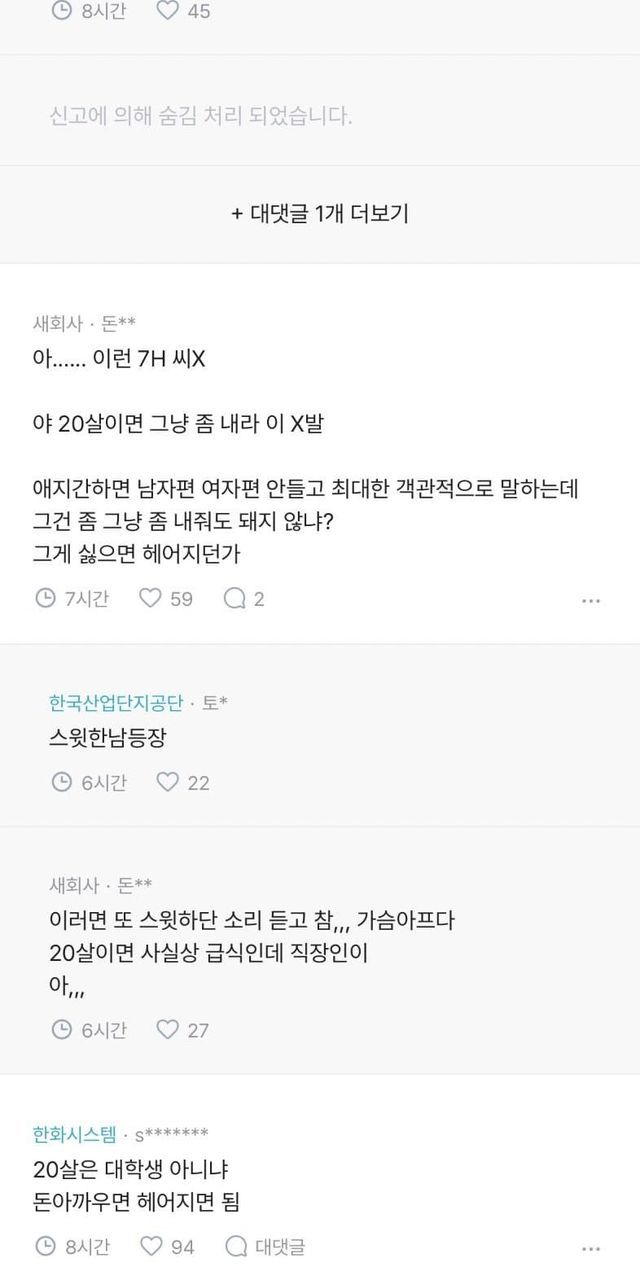Viewport: 640px width, 1280px height.
Task: Like the 새회사 comment with 59 likes
Action: pos(165,599)
